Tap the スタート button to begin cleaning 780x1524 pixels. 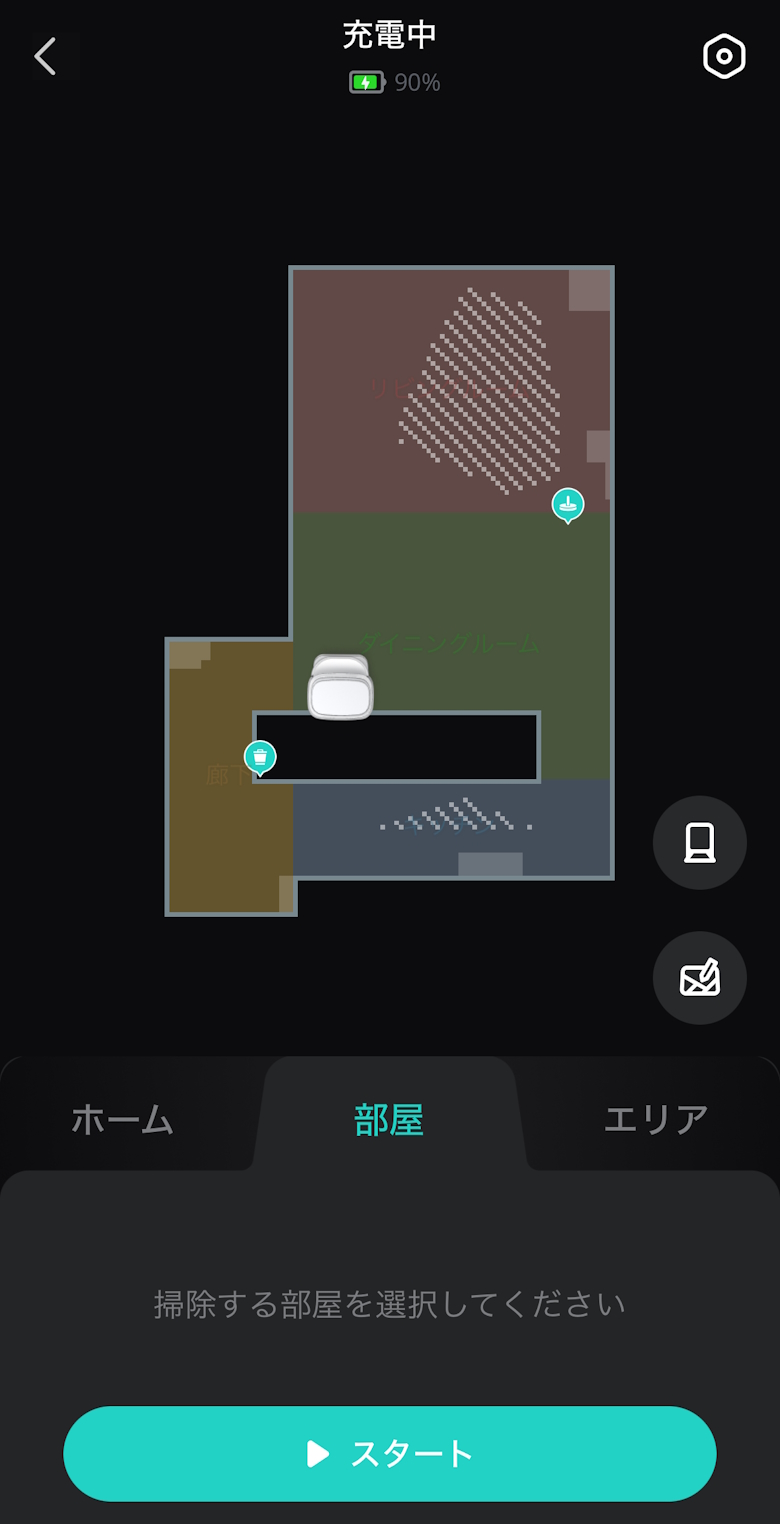pyautogui.click(x=390, y=1453)
